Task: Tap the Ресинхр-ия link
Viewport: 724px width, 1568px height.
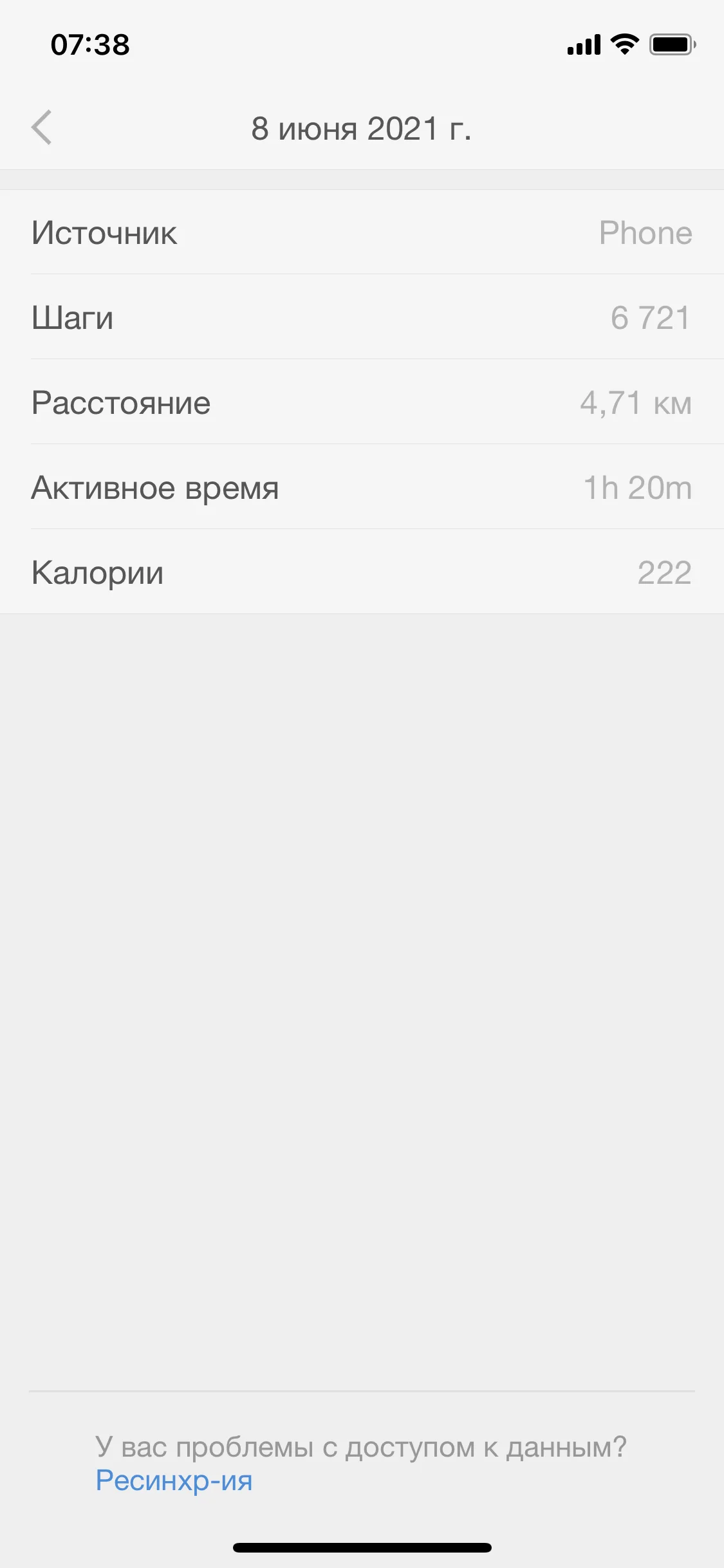Action: click(x=174, y=1480)
